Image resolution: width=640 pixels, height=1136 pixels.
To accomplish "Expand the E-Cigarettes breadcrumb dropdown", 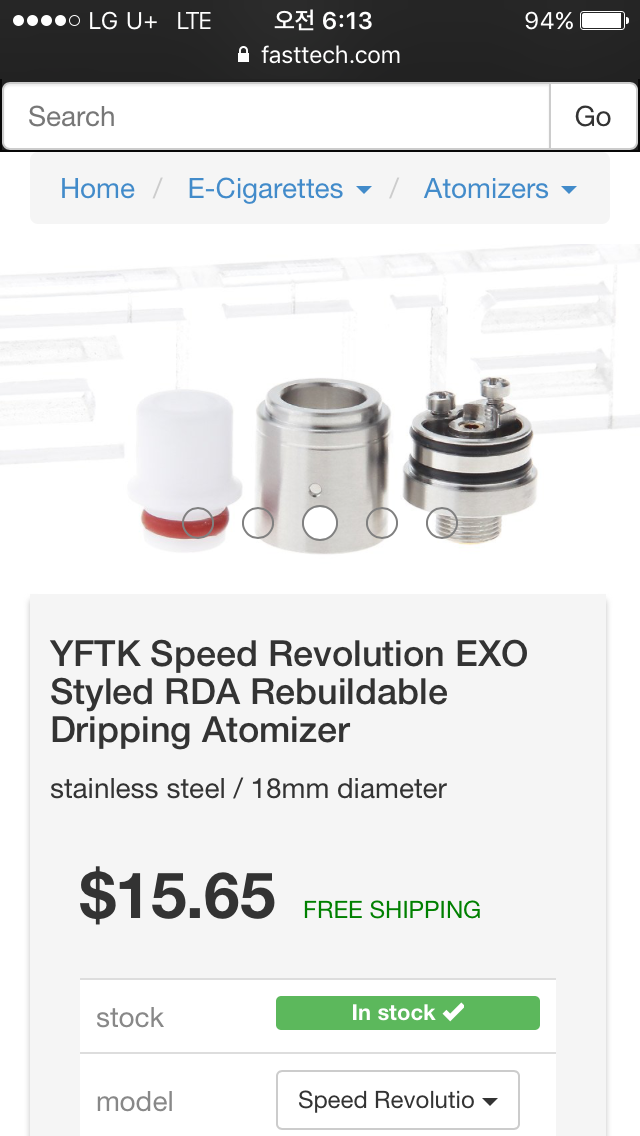I will click(x=279, y=189).
